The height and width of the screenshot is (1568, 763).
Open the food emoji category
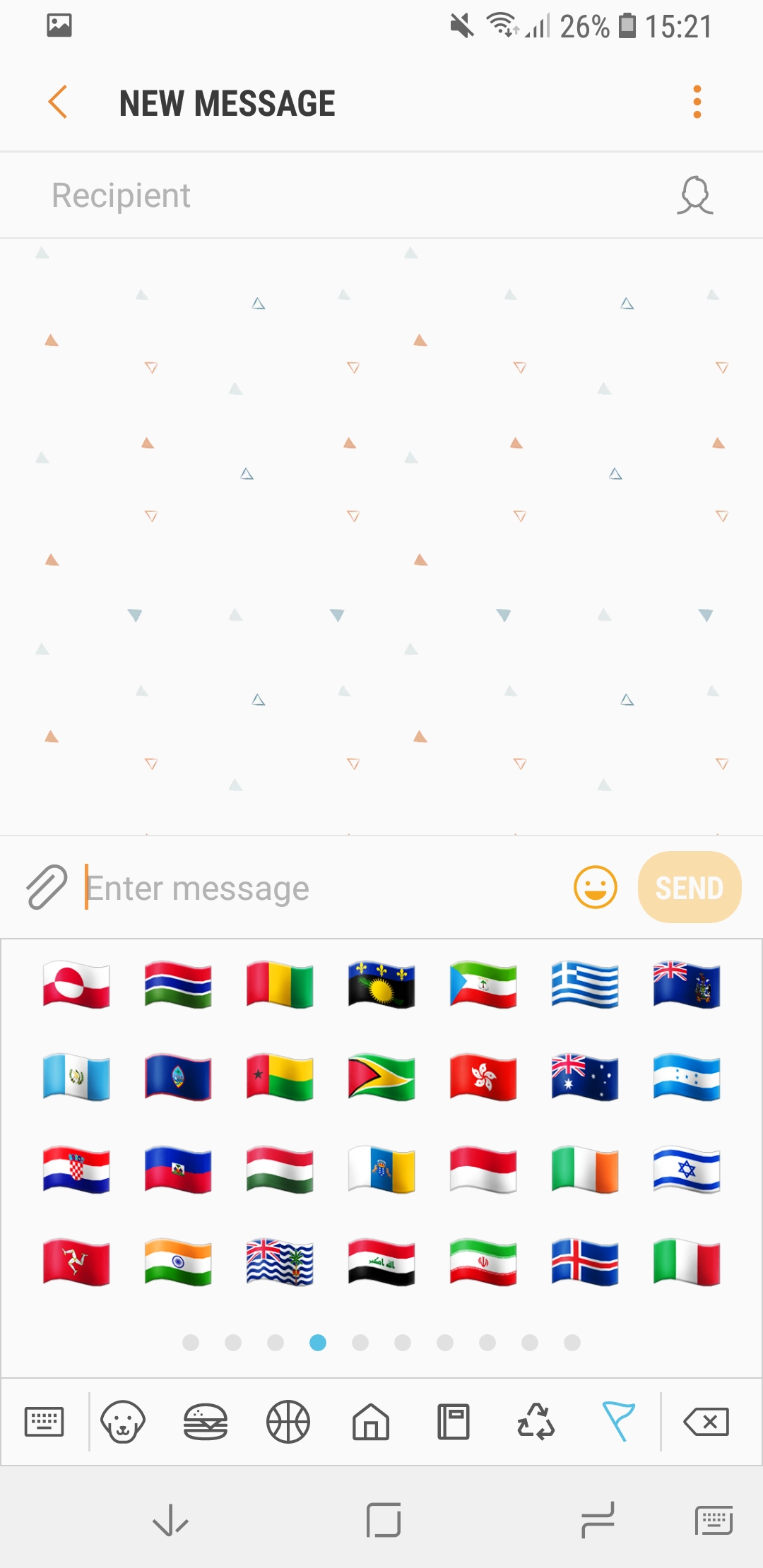(206, 1421)
